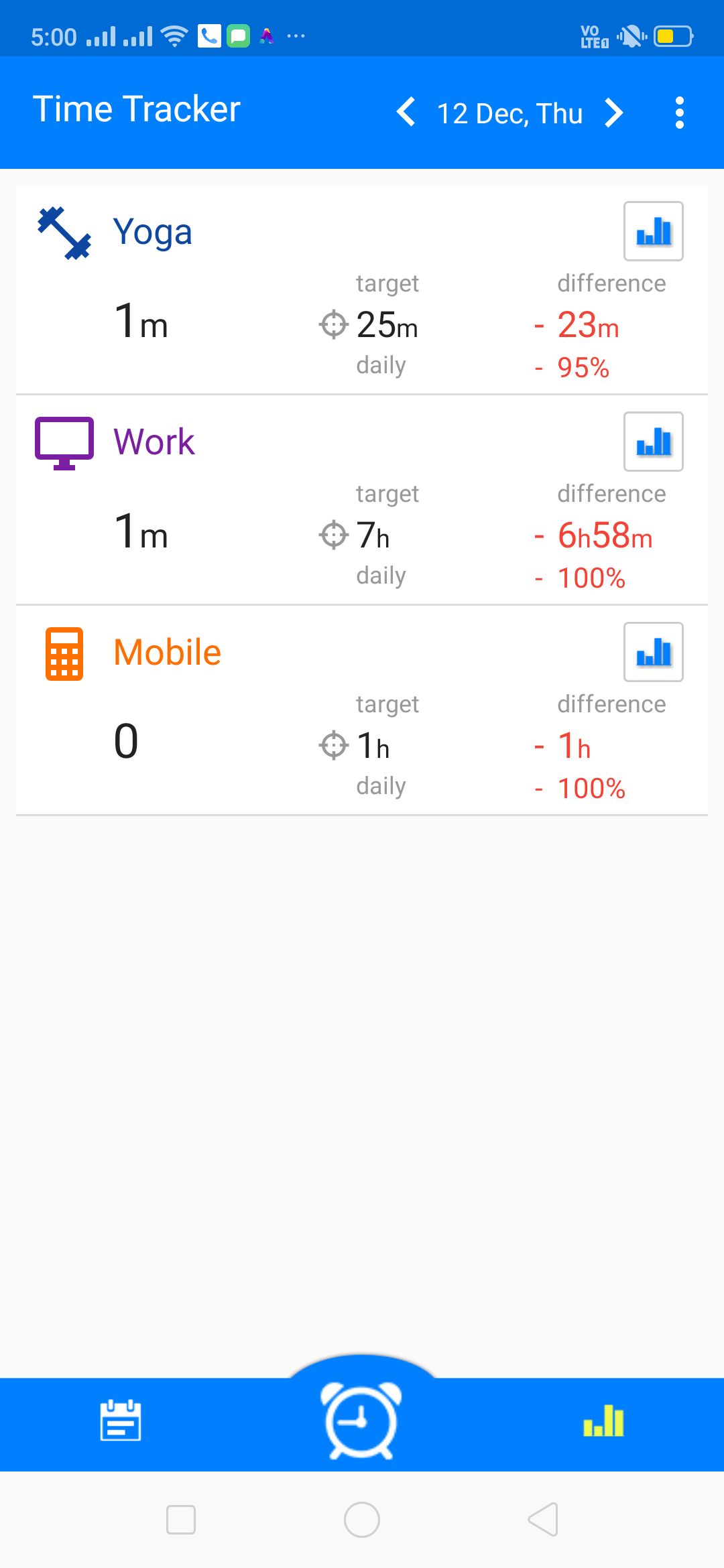Open the chart button for Mobile
Image resolution: width=724 pixels, height=1568 pixels.
click(x=653, y=652)
